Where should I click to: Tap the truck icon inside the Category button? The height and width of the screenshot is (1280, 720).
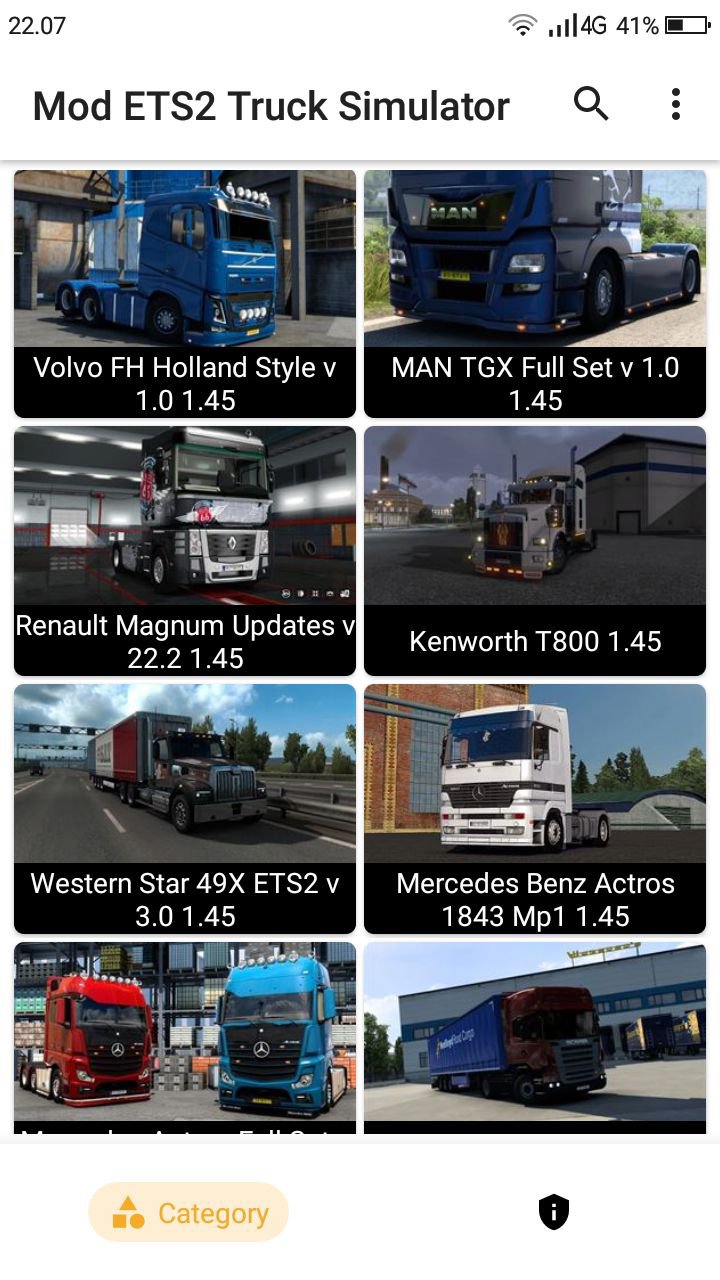(x=127, y=1211)
